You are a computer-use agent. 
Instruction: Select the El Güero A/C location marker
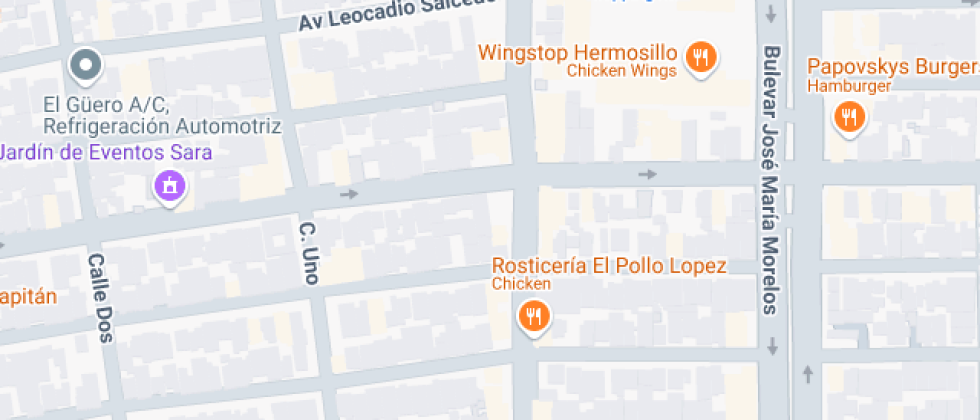coord(86,66)
